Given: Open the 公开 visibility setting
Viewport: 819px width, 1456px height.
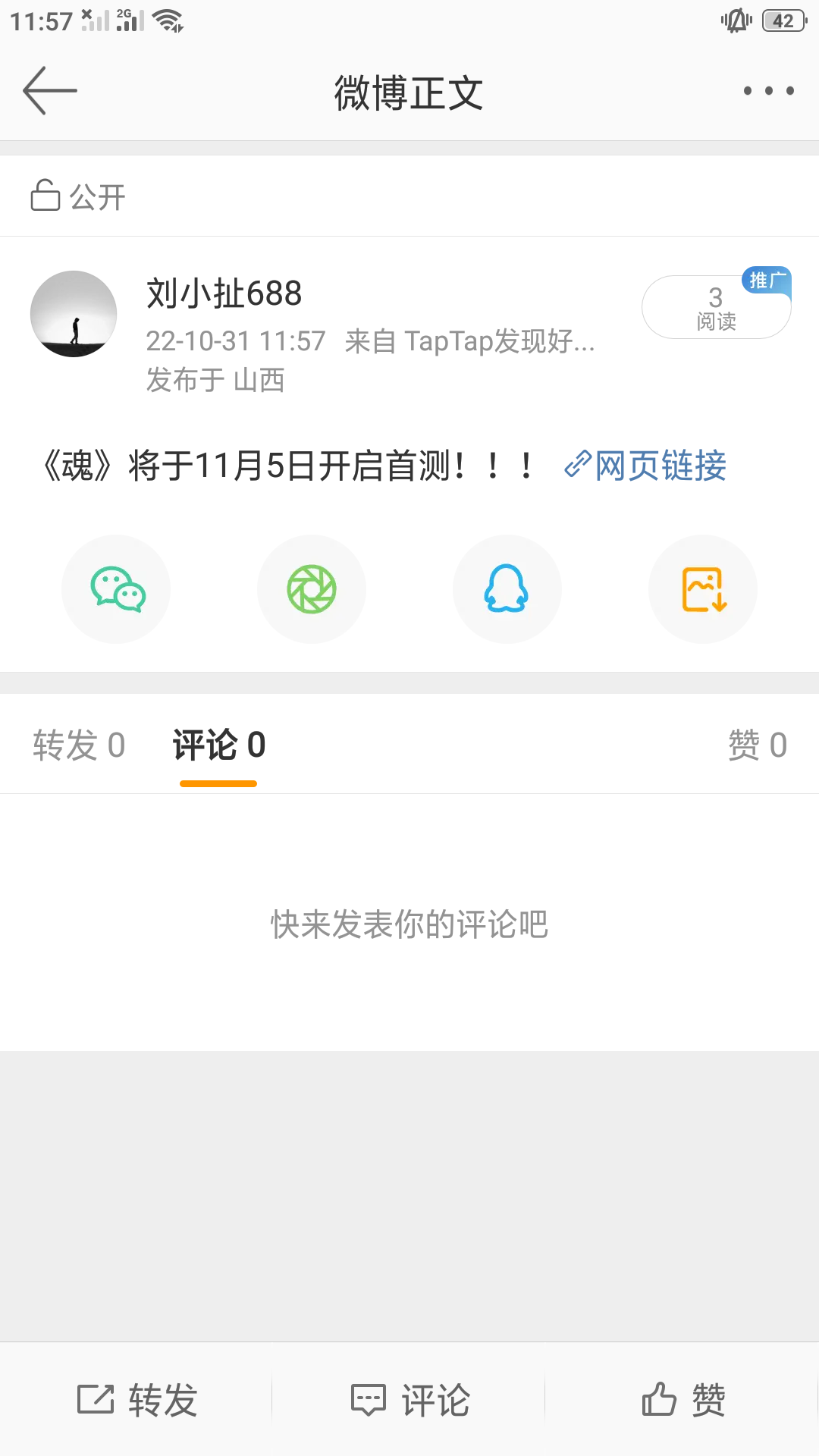Looking at the screenshot, I should pos(78,196).
